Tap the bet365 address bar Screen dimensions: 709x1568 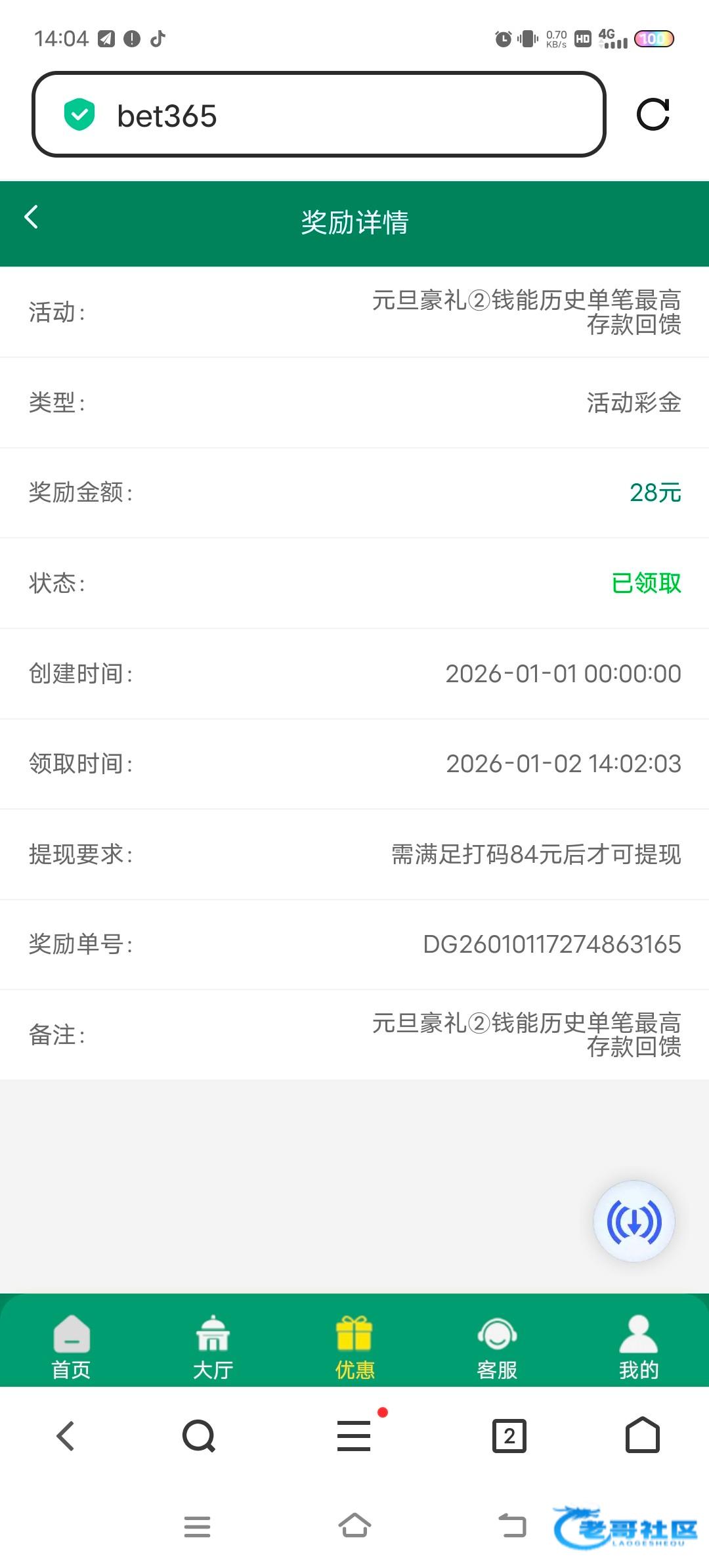(318, 116)
